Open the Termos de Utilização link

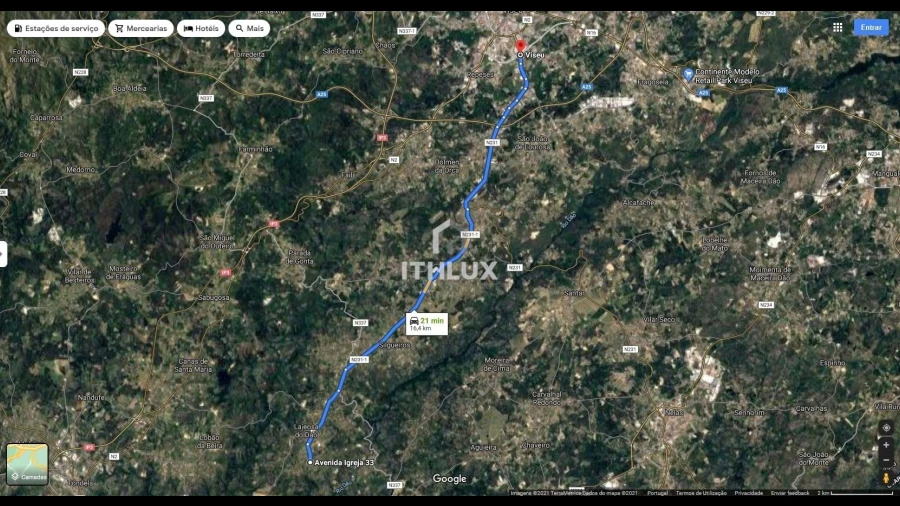[701, 493]
